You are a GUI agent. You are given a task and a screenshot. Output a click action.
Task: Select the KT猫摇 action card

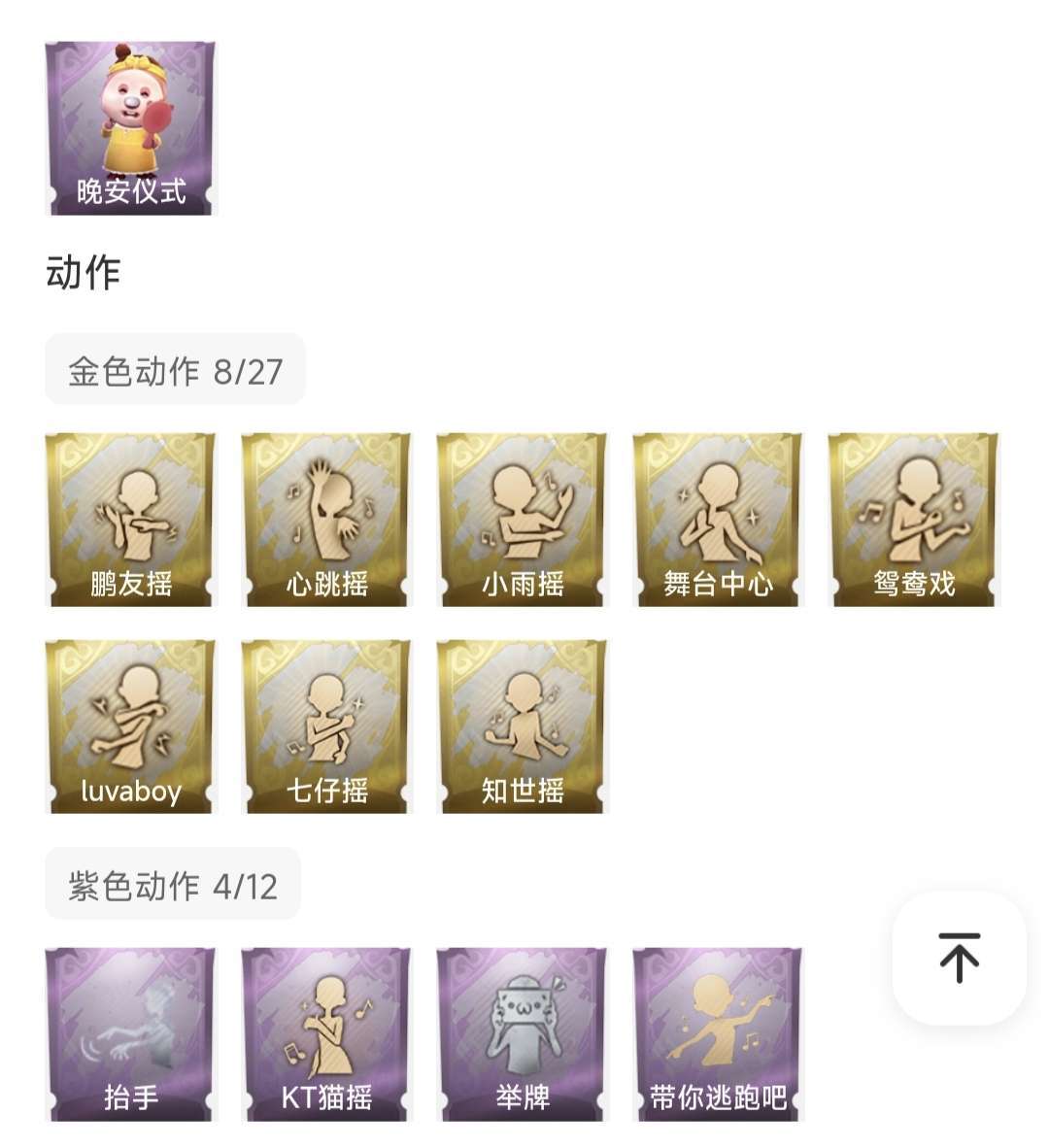click(326, 1034)
